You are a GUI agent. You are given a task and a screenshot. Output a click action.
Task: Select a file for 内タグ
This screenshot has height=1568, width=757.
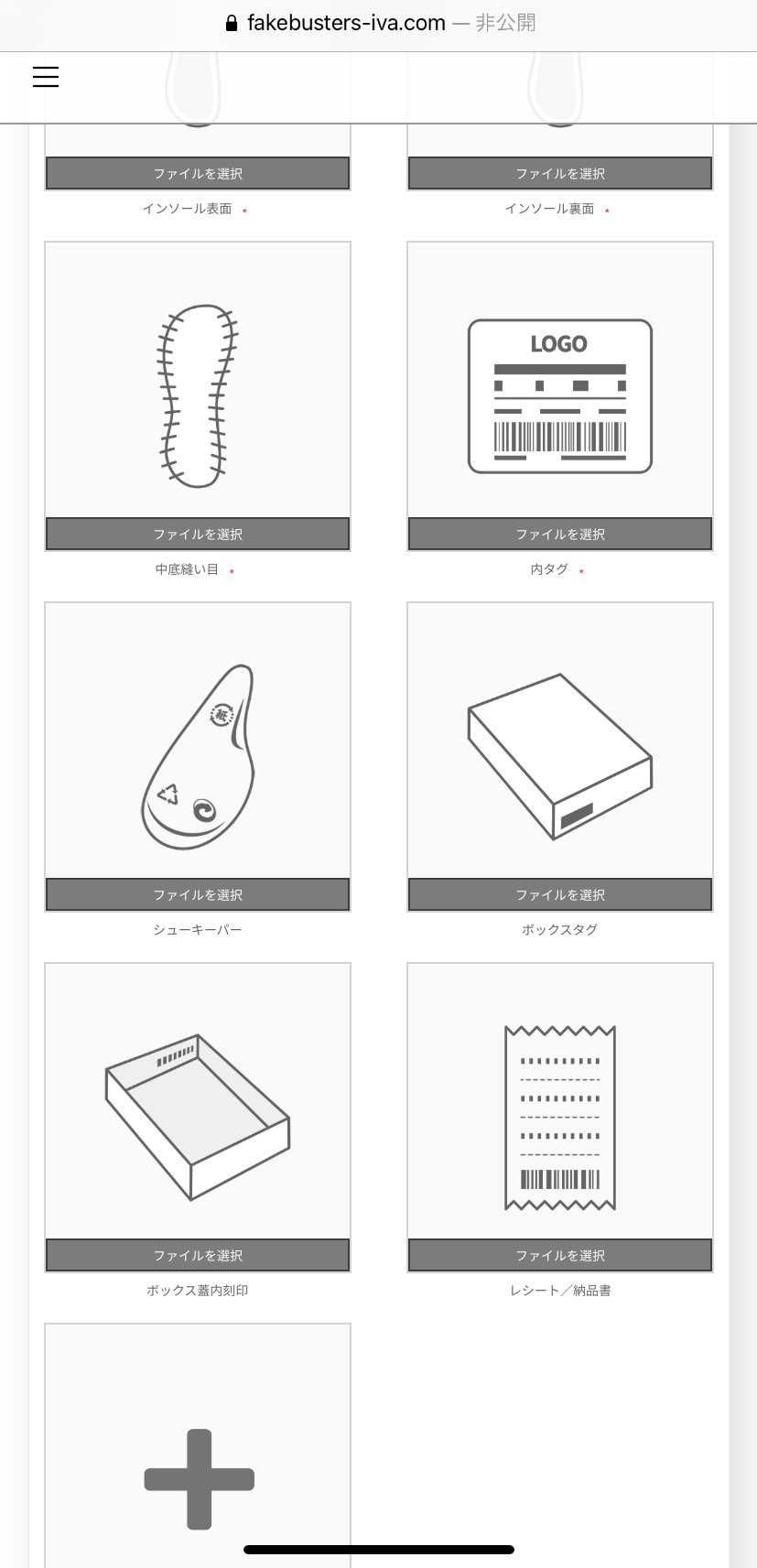558,534
